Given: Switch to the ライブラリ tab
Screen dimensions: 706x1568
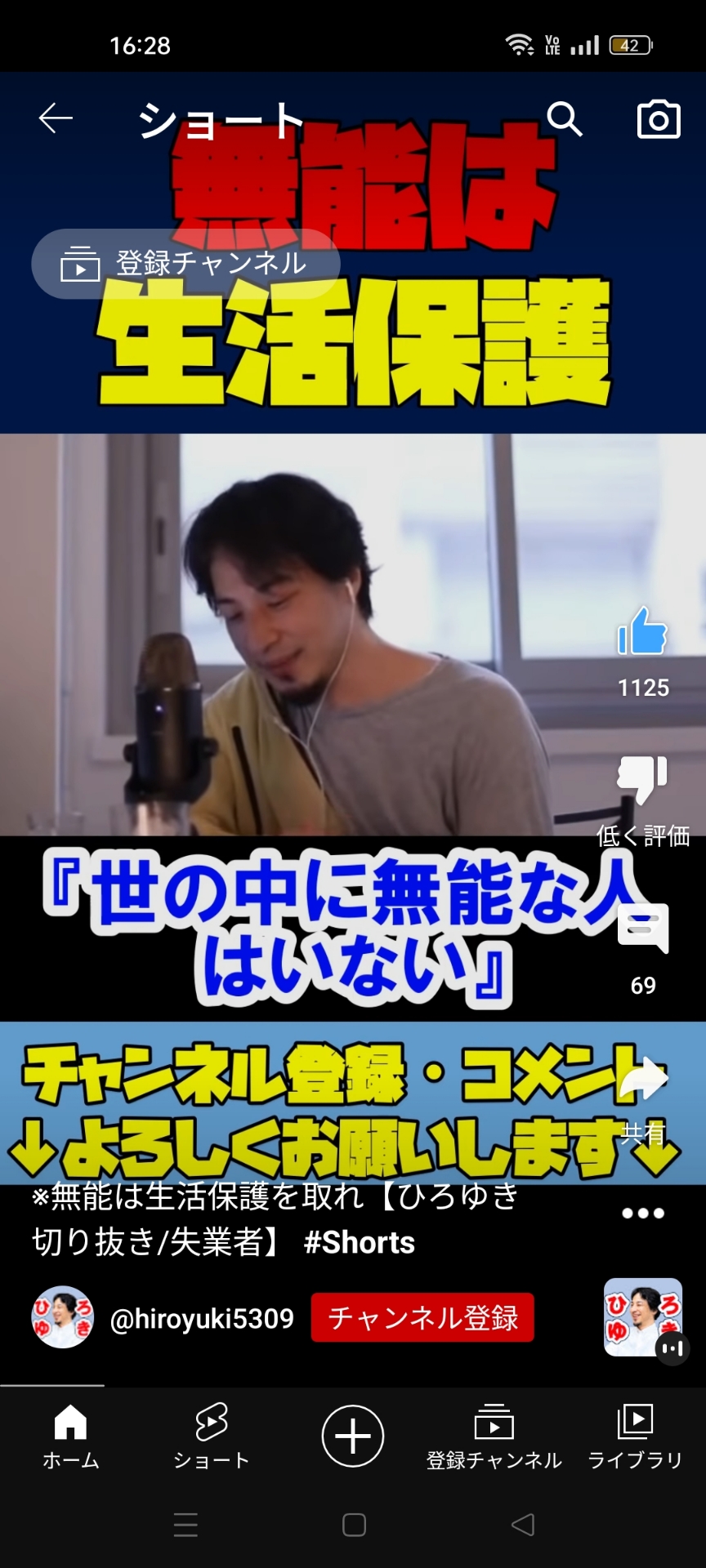Looking at the screenshot, I should 635,1437.
